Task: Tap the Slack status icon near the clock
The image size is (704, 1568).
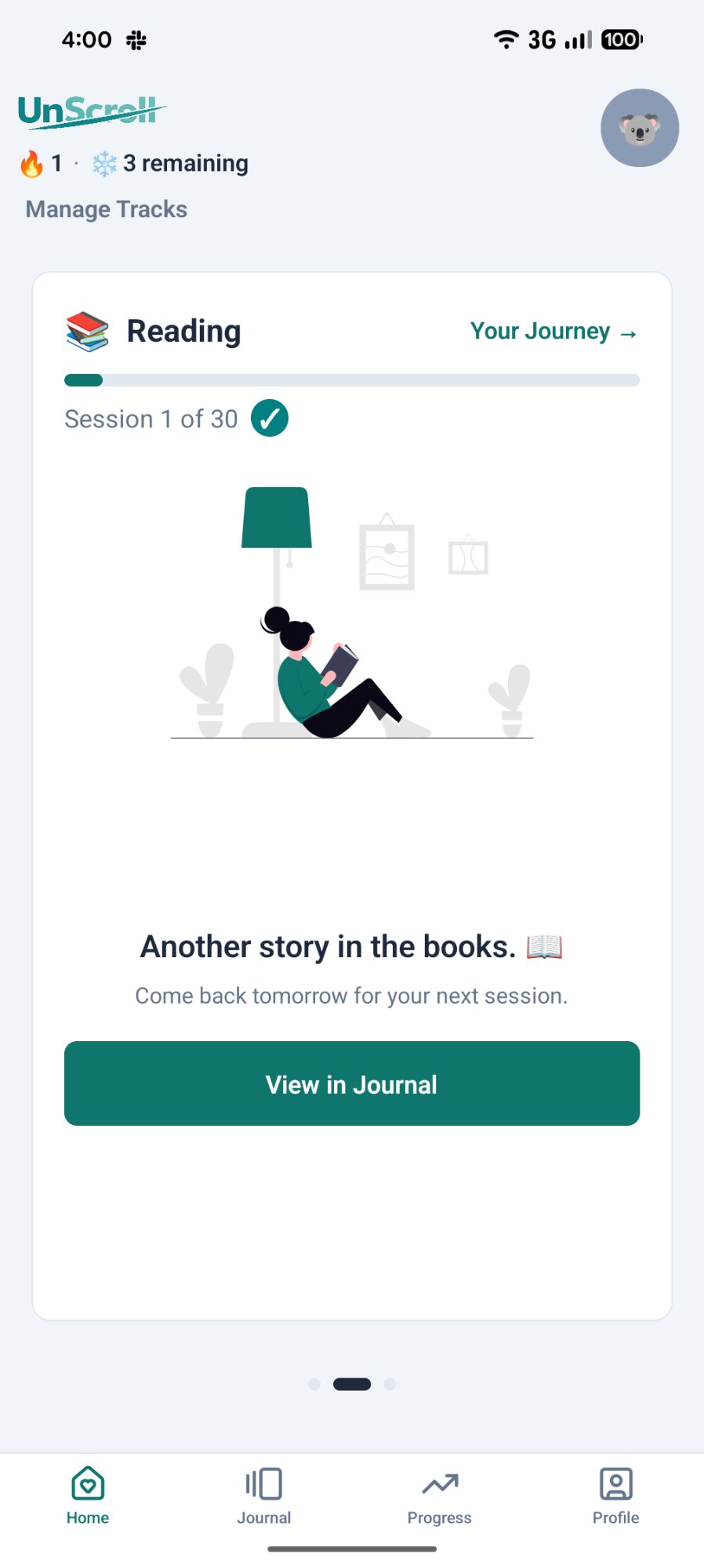Action: (135, 39)
